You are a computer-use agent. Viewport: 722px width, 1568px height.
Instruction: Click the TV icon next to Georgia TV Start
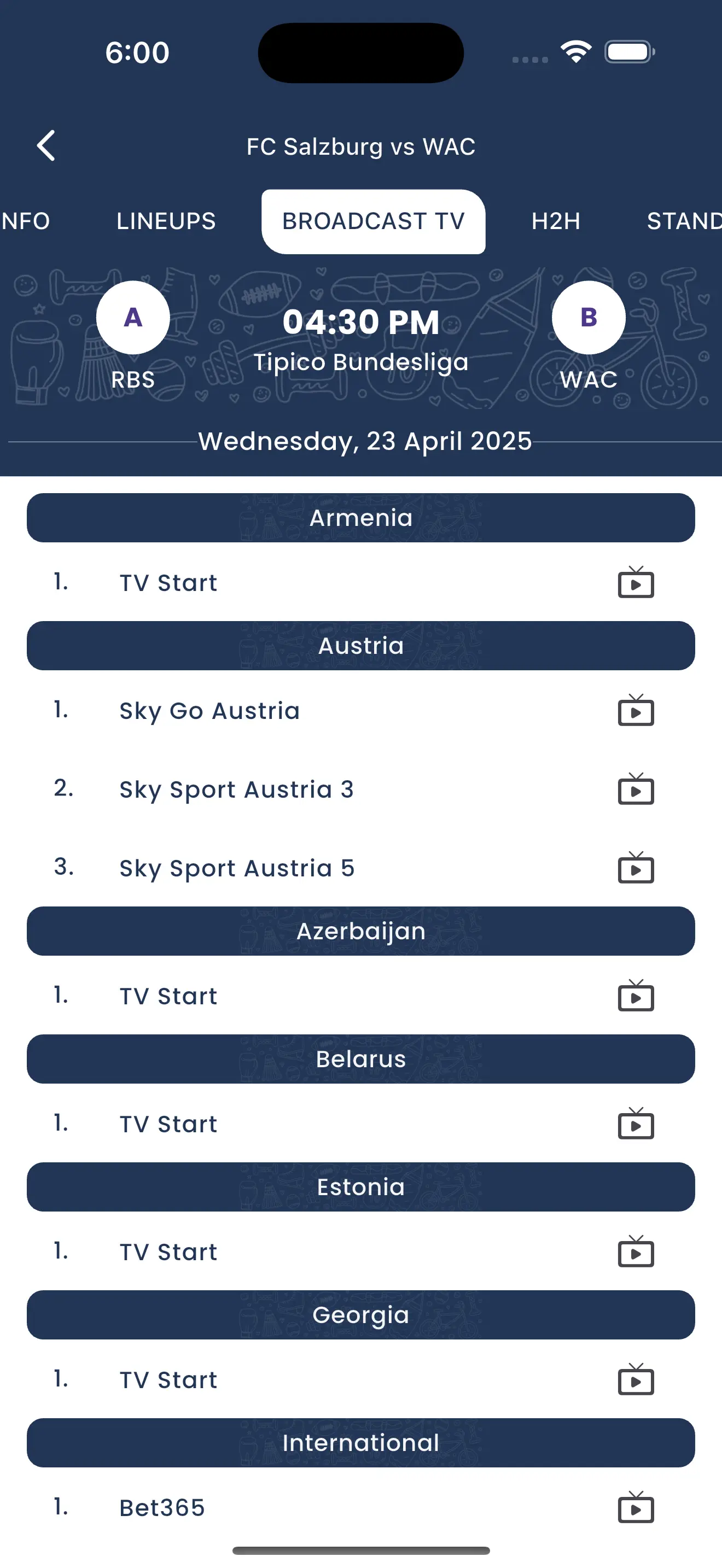635,1380
